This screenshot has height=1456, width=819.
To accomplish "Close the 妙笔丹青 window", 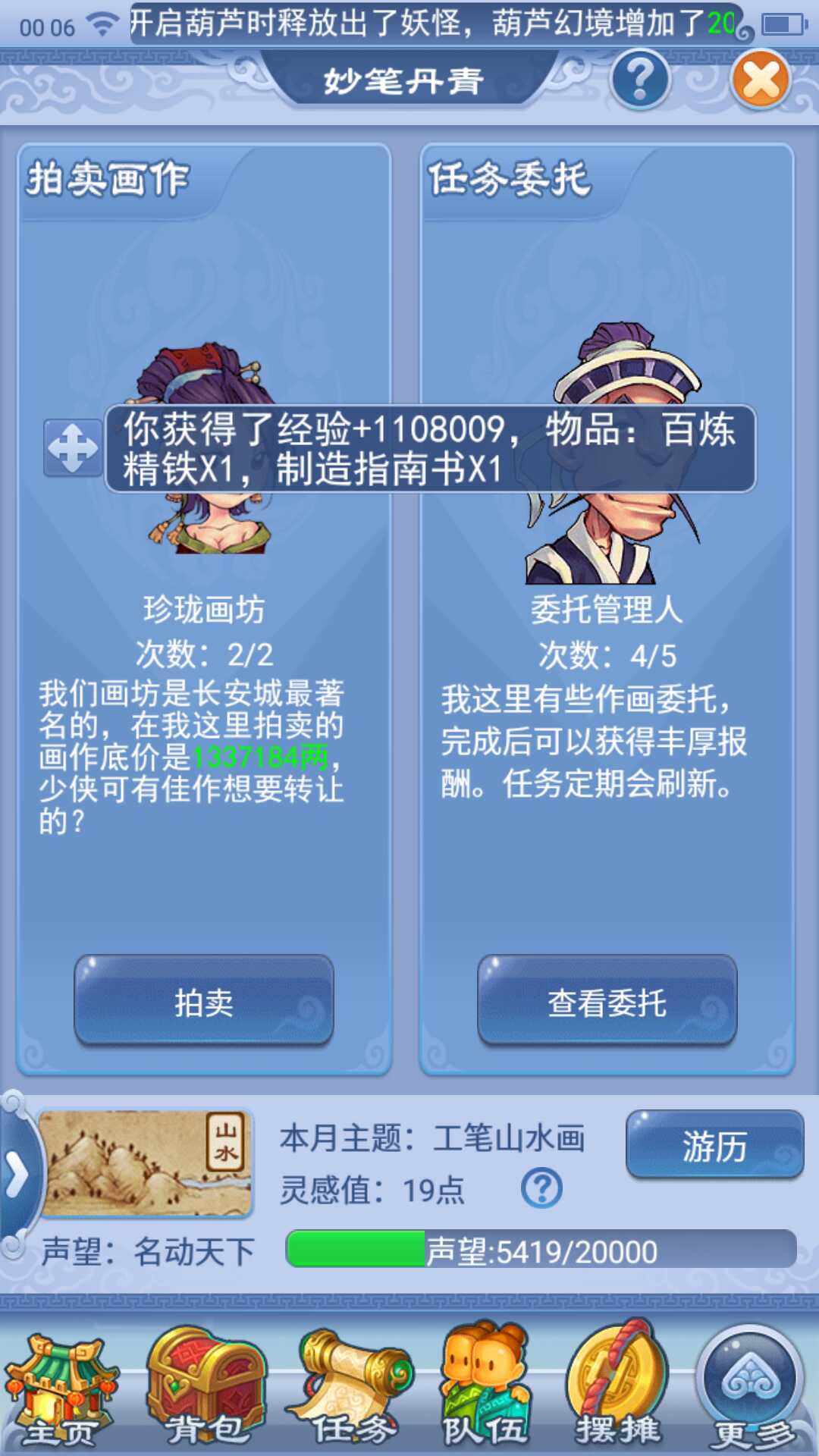I will tap(761, 80).
